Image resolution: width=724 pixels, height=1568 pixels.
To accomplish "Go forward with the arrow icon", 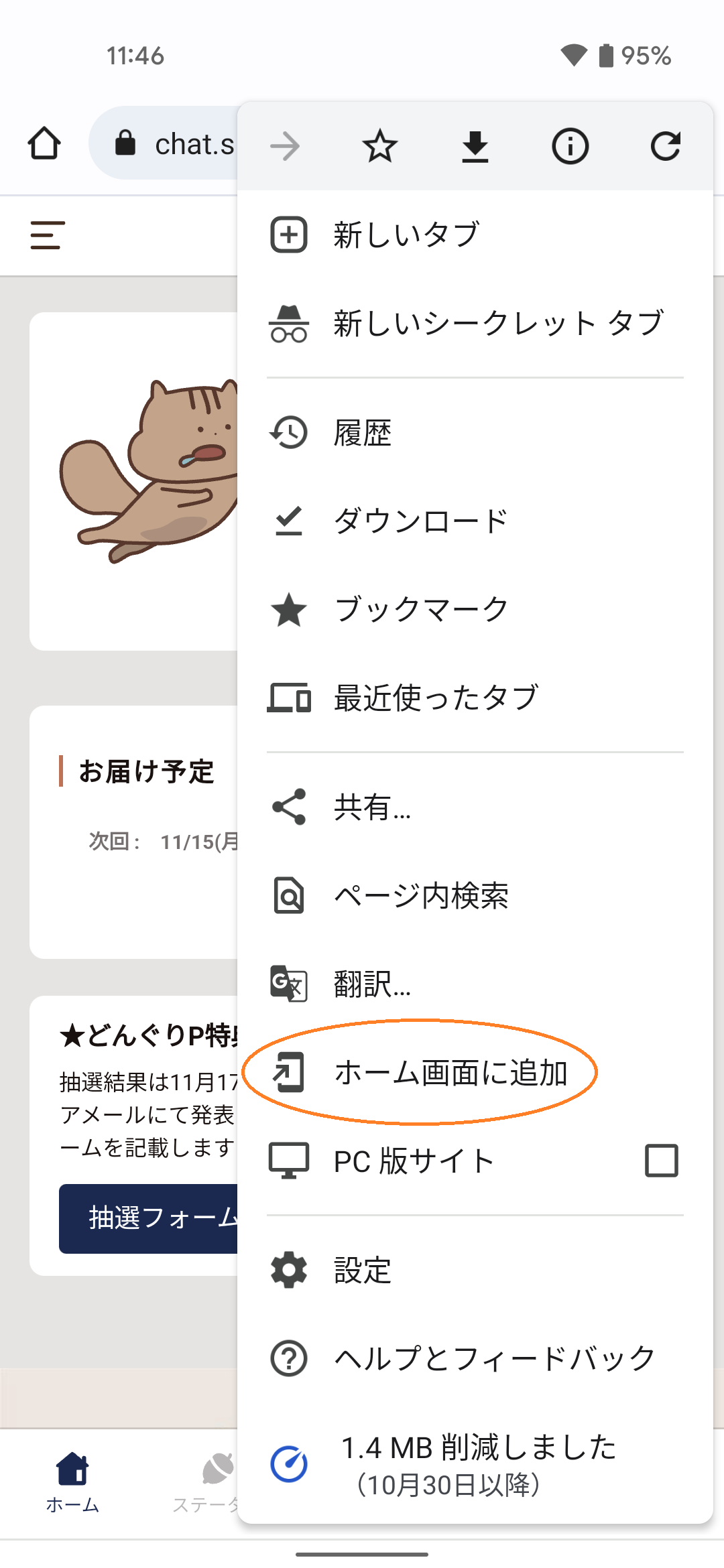I will [x=285, y=146].
